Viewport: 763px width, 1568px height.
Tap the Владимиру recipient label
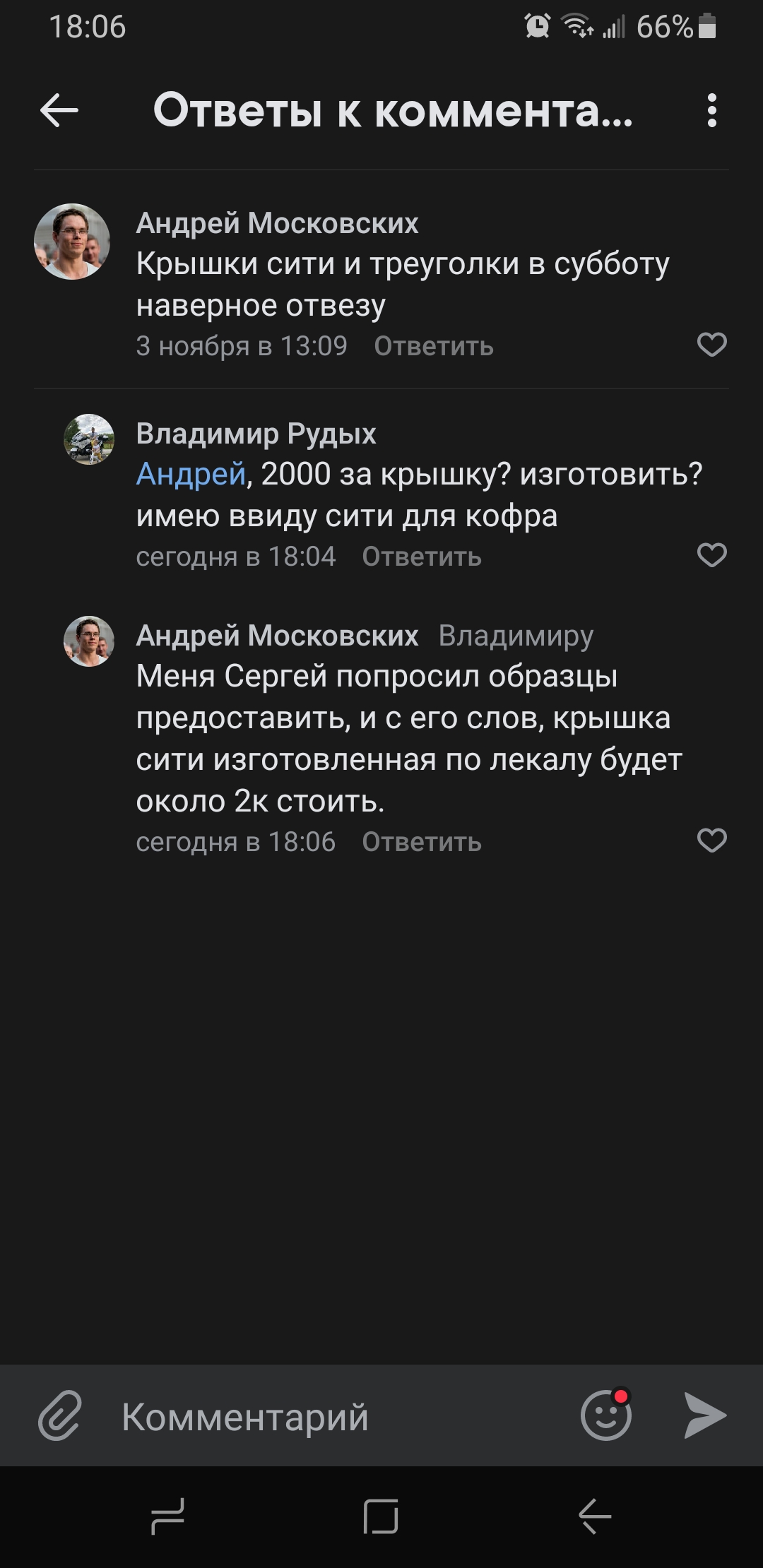point(516,636)
